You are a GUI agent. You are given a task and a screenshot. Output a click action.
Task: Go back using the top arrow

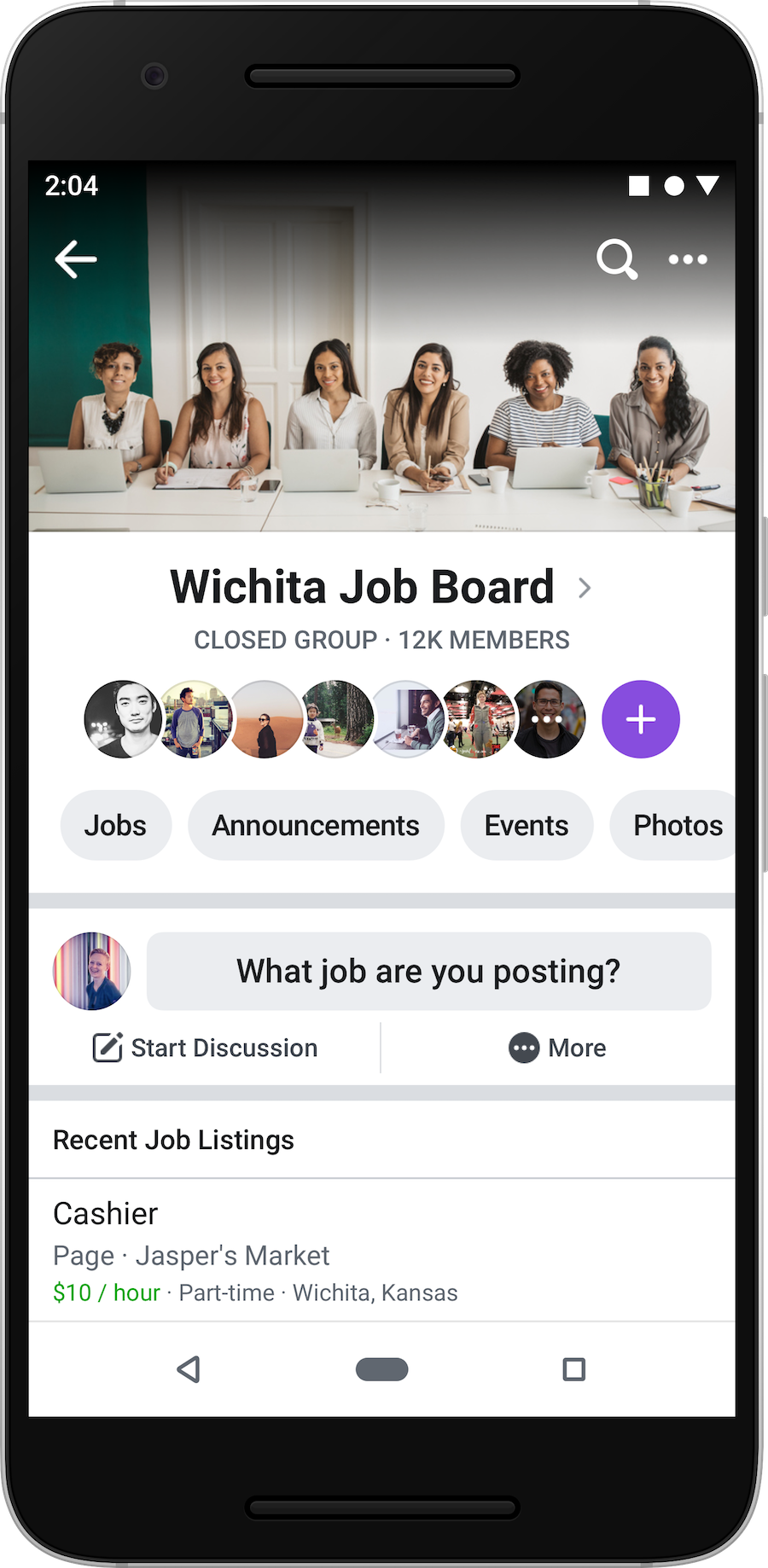click(x=76, y=259)
